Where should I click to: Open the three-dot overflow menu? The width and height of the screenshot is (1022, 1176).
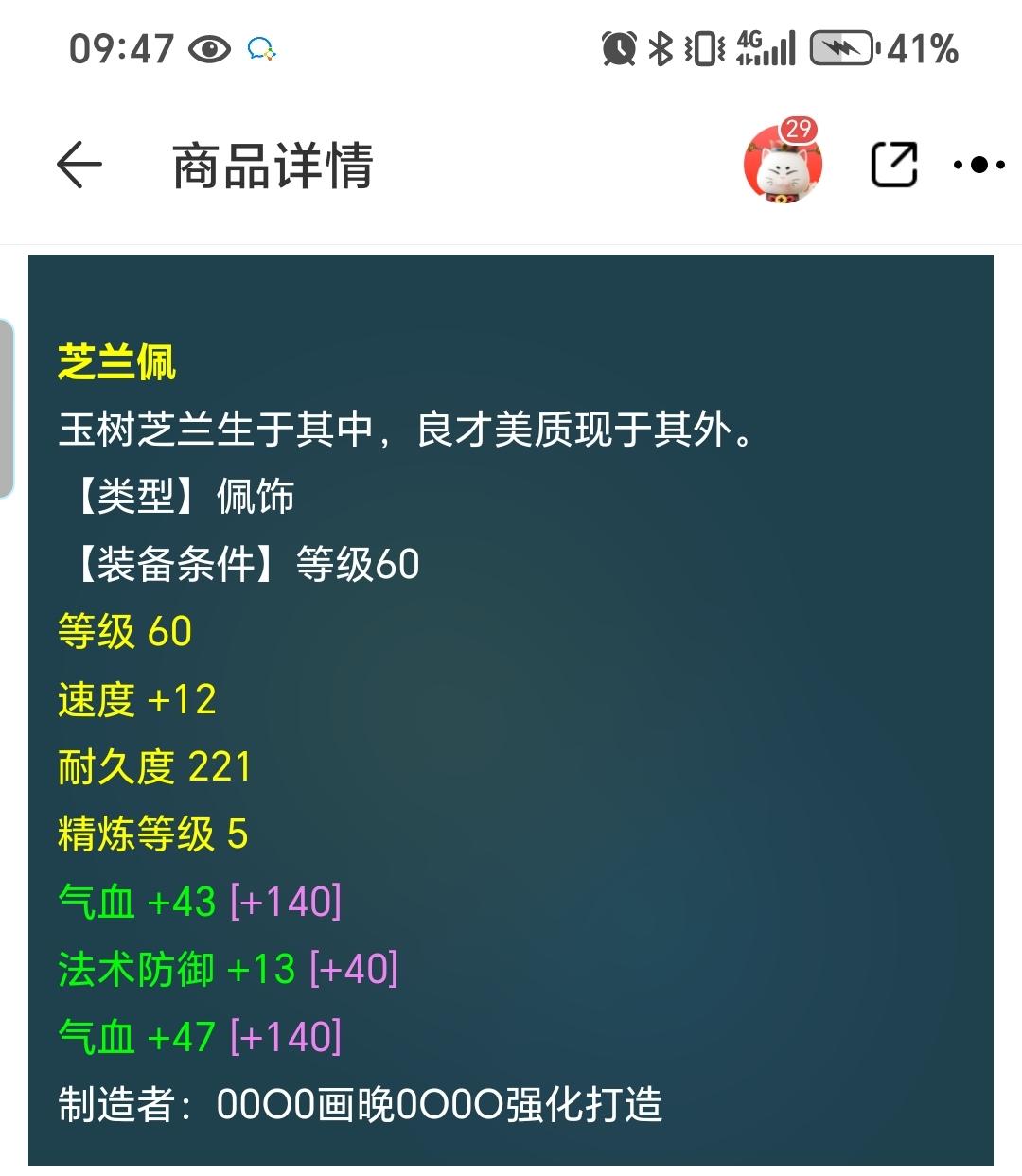pyautogui.click(x=980, y=165)
